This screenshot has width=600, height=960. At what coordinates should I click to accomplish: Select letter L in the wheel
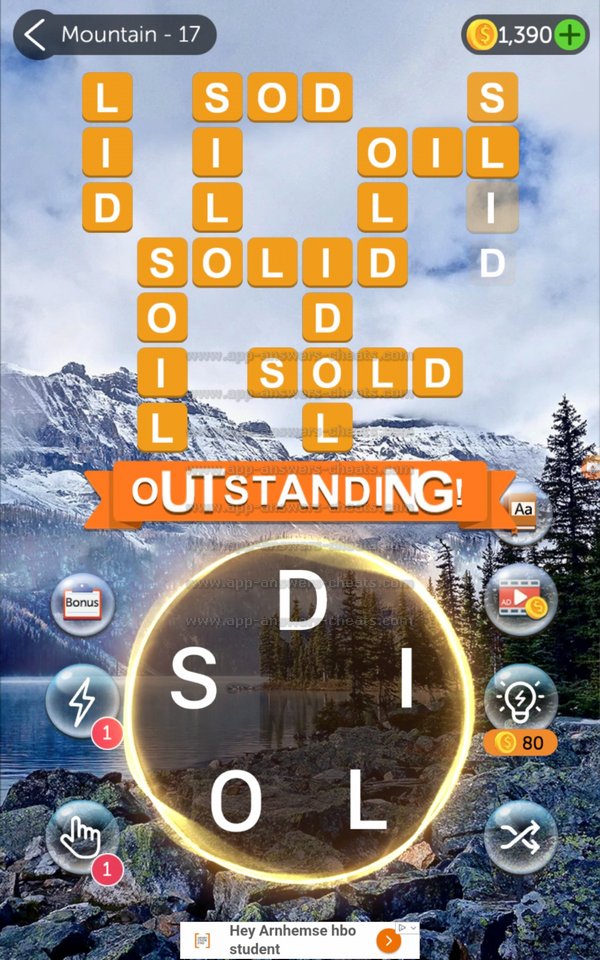(366, 803)
